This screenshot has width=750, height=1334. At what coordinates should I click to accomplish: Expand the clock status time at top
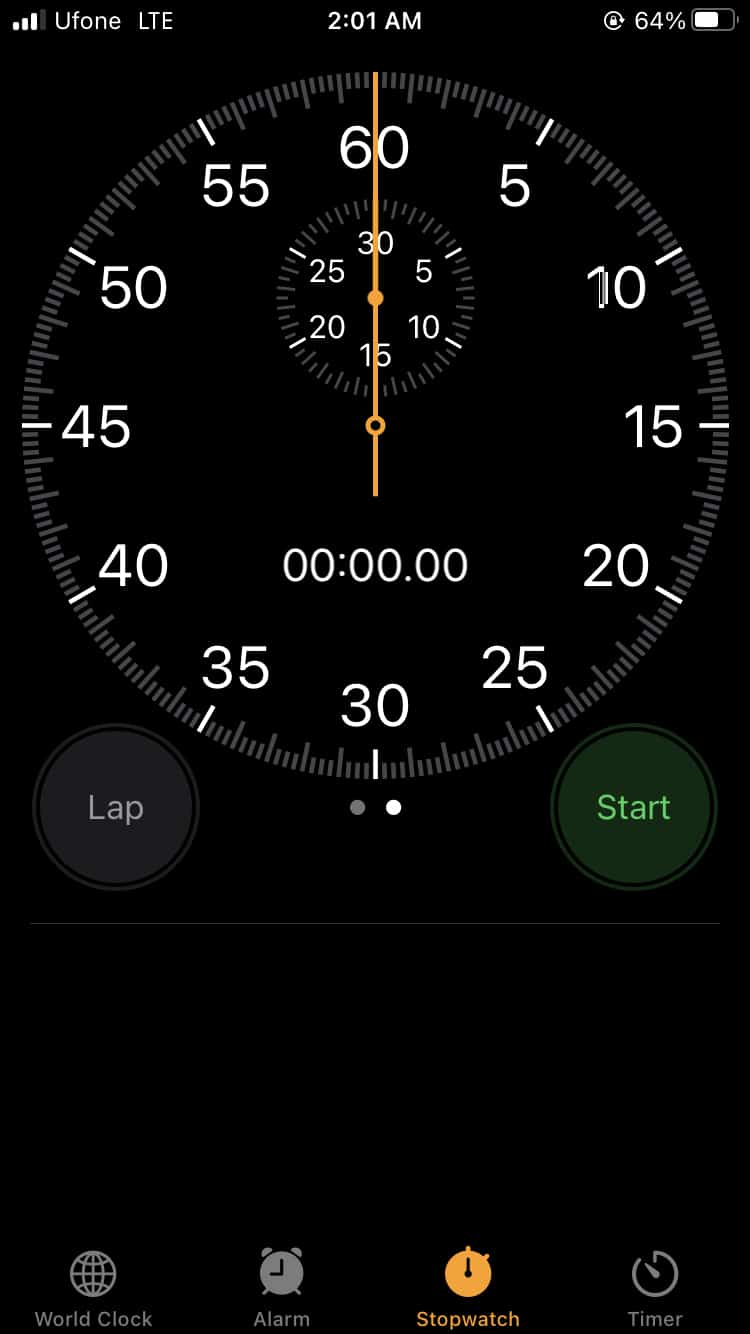(375, 20)
